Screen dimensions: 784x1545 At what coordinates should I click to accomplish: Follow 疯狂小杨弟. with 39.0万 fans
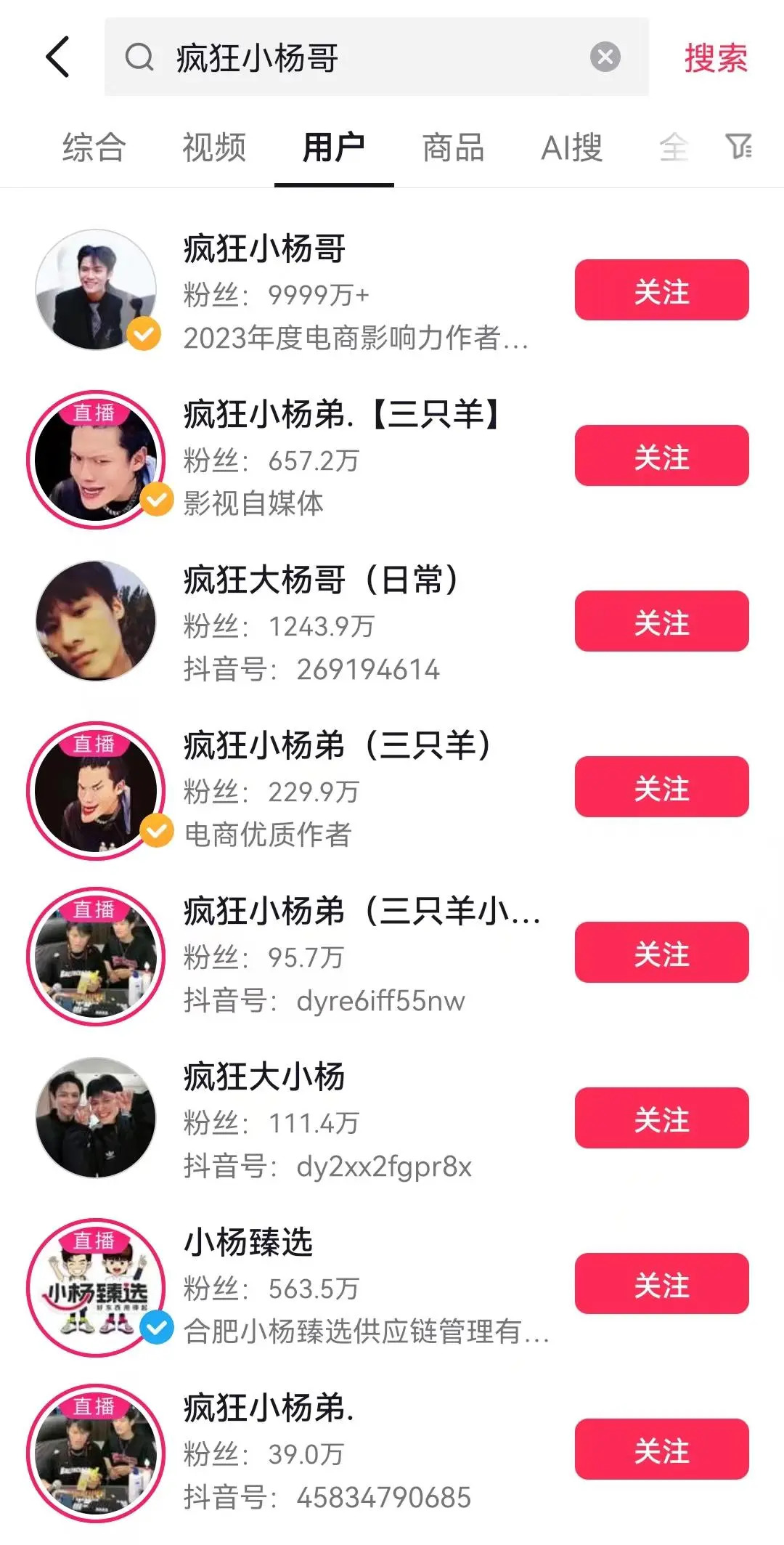(x=661, y=1450)
